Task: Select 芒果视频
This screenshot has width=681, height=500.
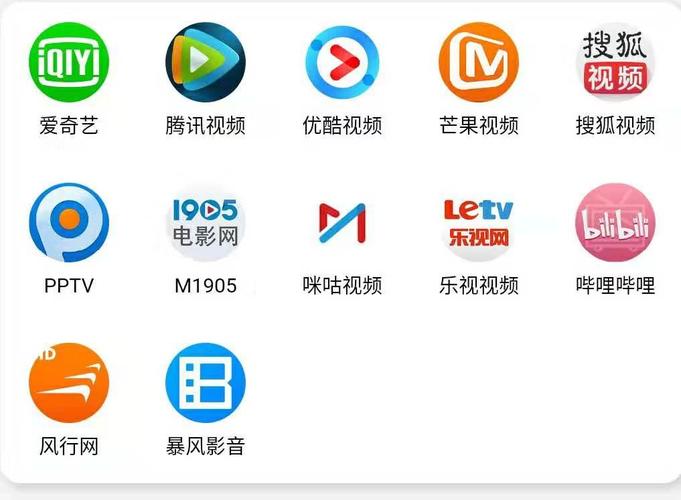Action: 478,63
